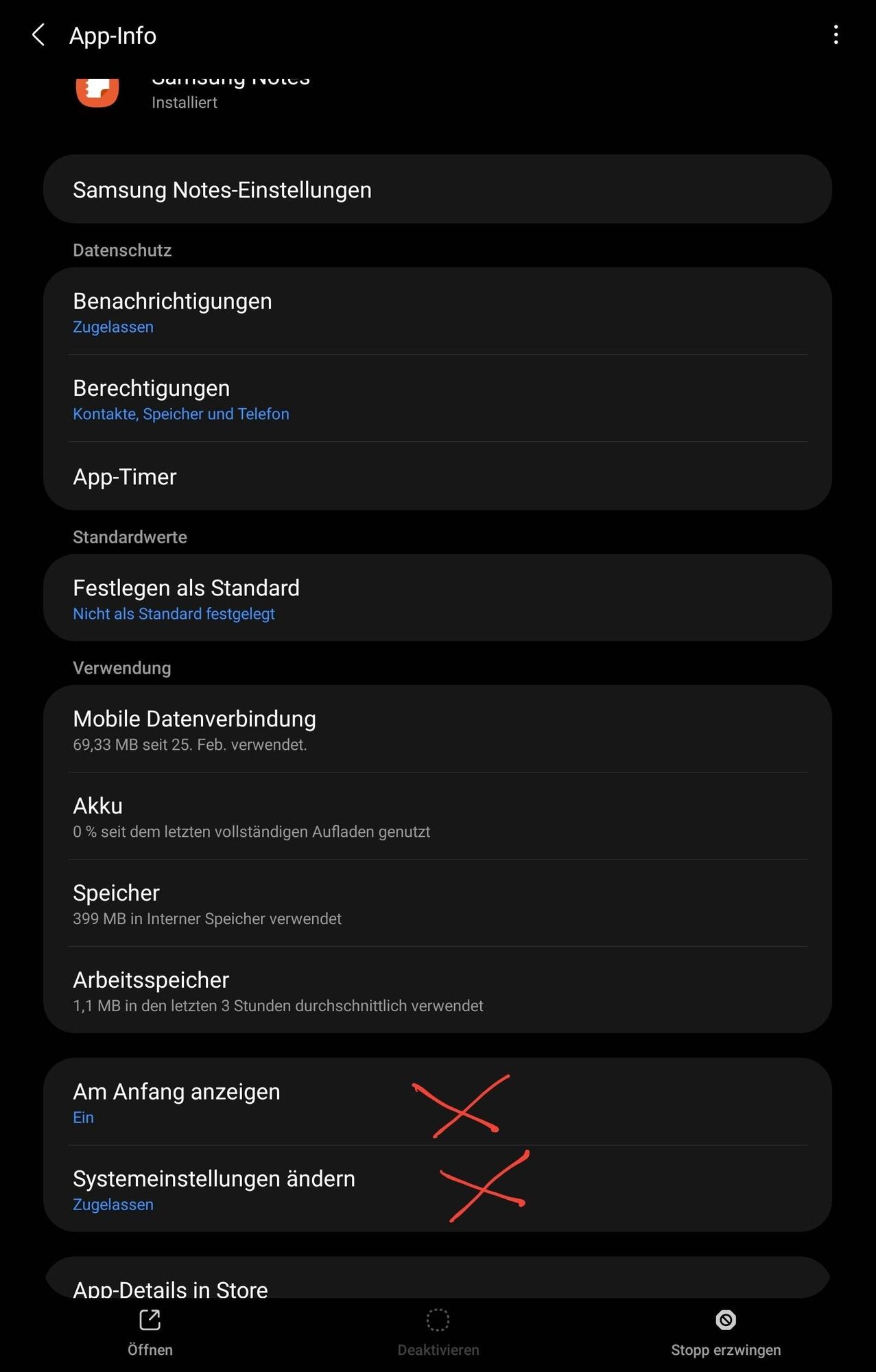Check Mobile Datenverbindung usage
This screenshot has width=876, height=1372.
tap(437, 730)
